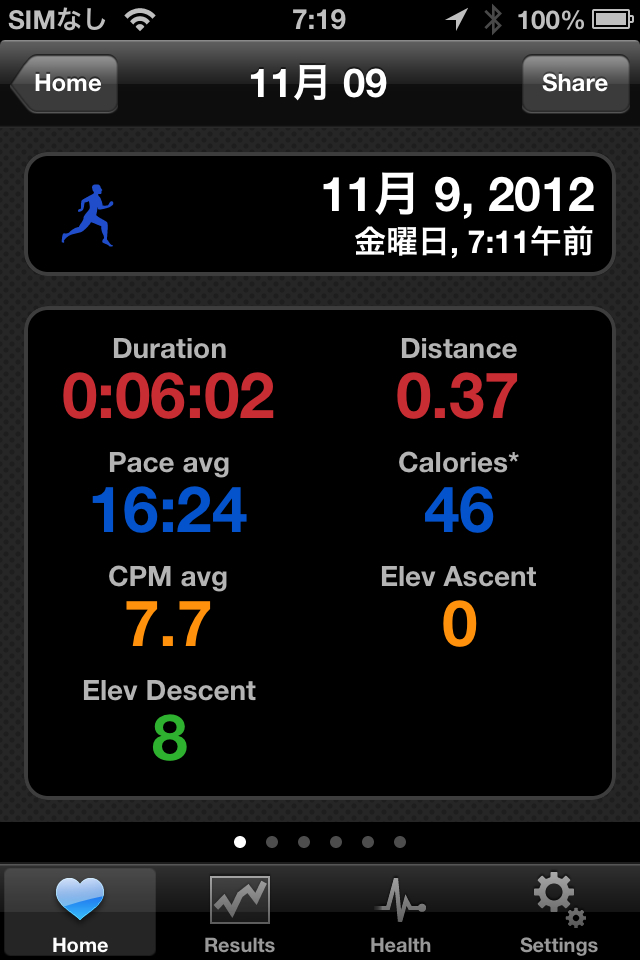This screenshot has height=960, width=640.
Task: Tap the page indicator dots
Action: coord(320,842)
